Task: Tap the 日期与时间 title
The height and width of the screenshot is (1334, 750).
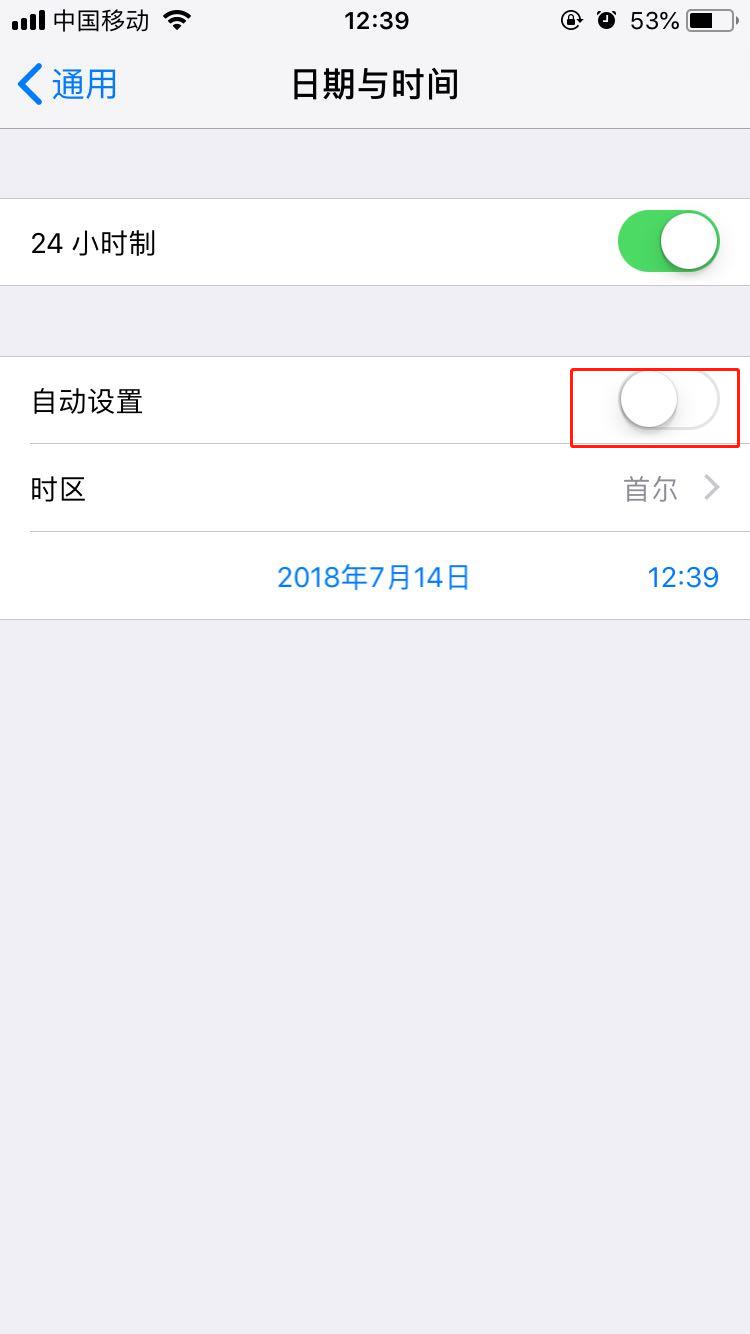Action: (x=375, y=85)
